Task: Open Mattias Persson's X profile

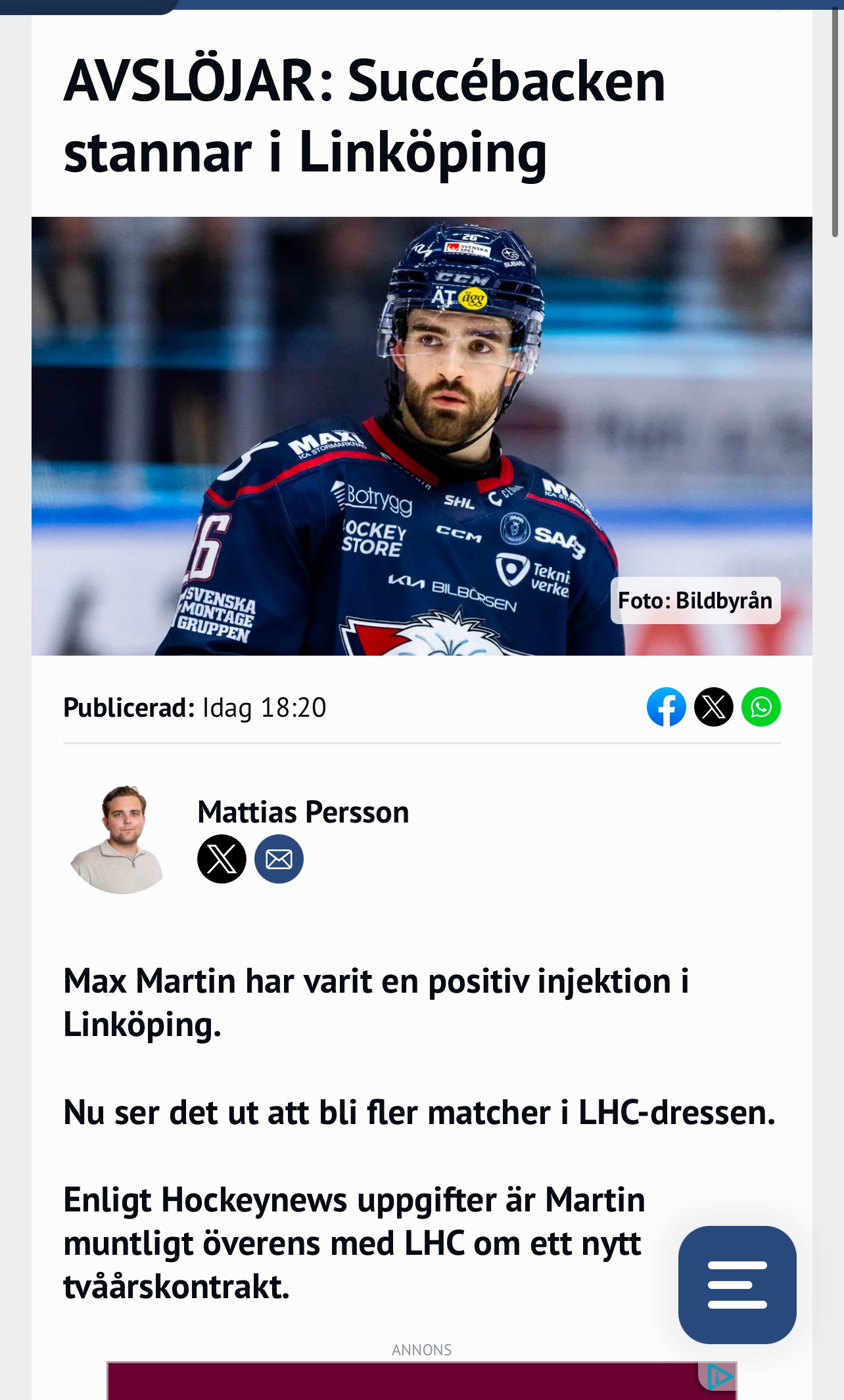Action: [x=222, y=859]
